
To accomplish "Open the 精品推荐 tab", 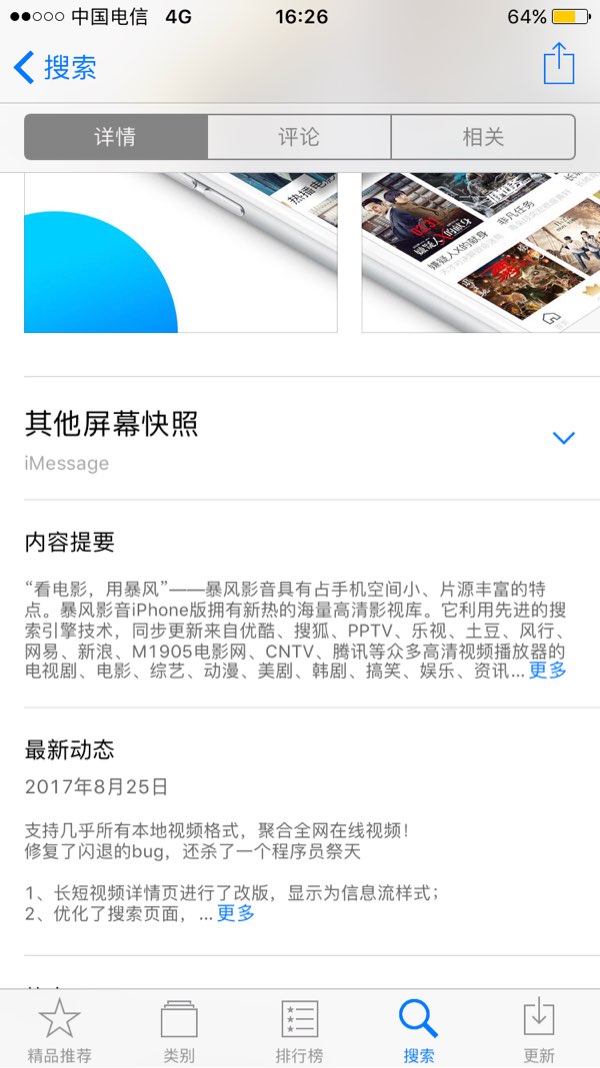I will pyautogui.click(x=59, y=1030).
